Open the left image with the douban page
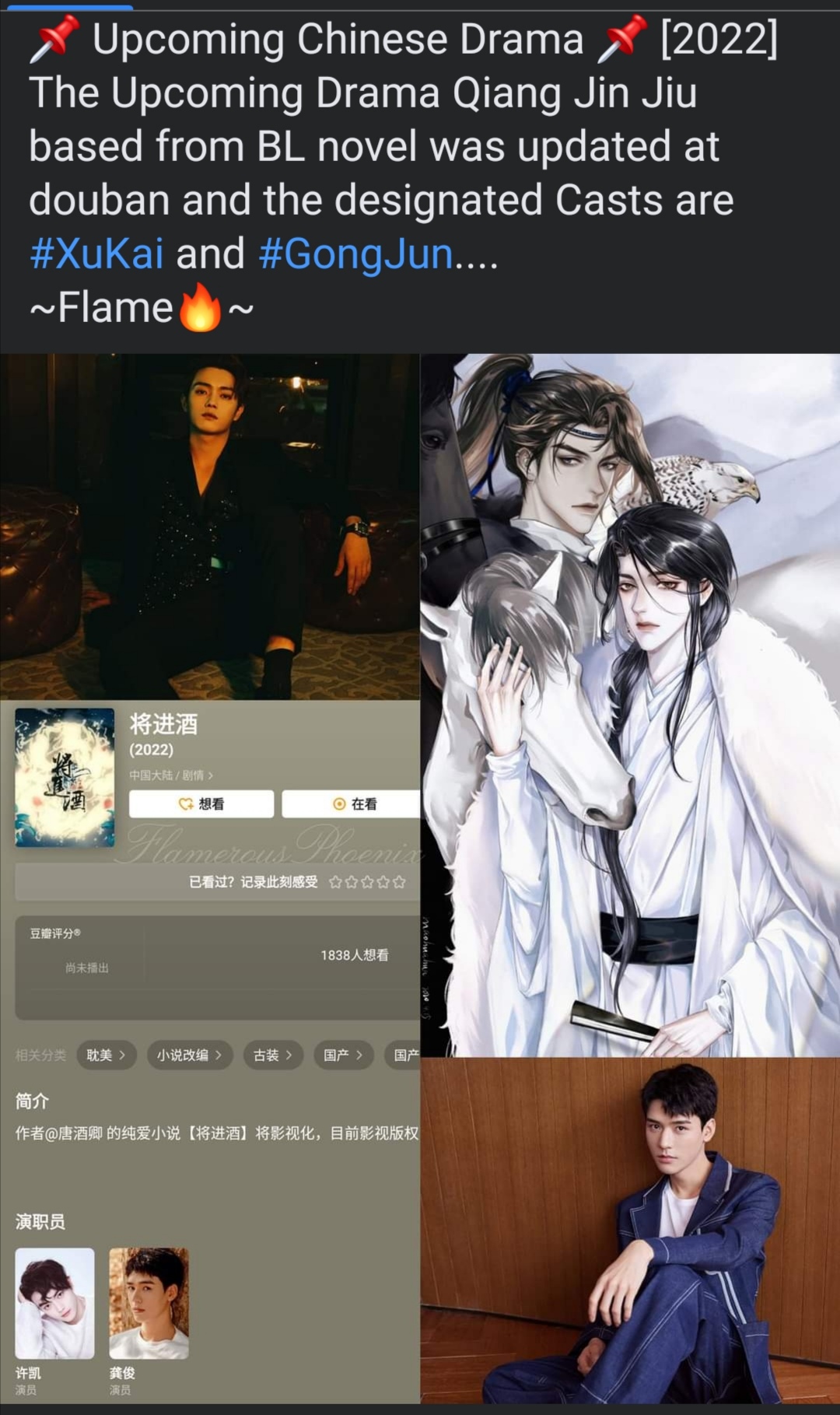This screenshot has height=1415, width=840. 210,878
